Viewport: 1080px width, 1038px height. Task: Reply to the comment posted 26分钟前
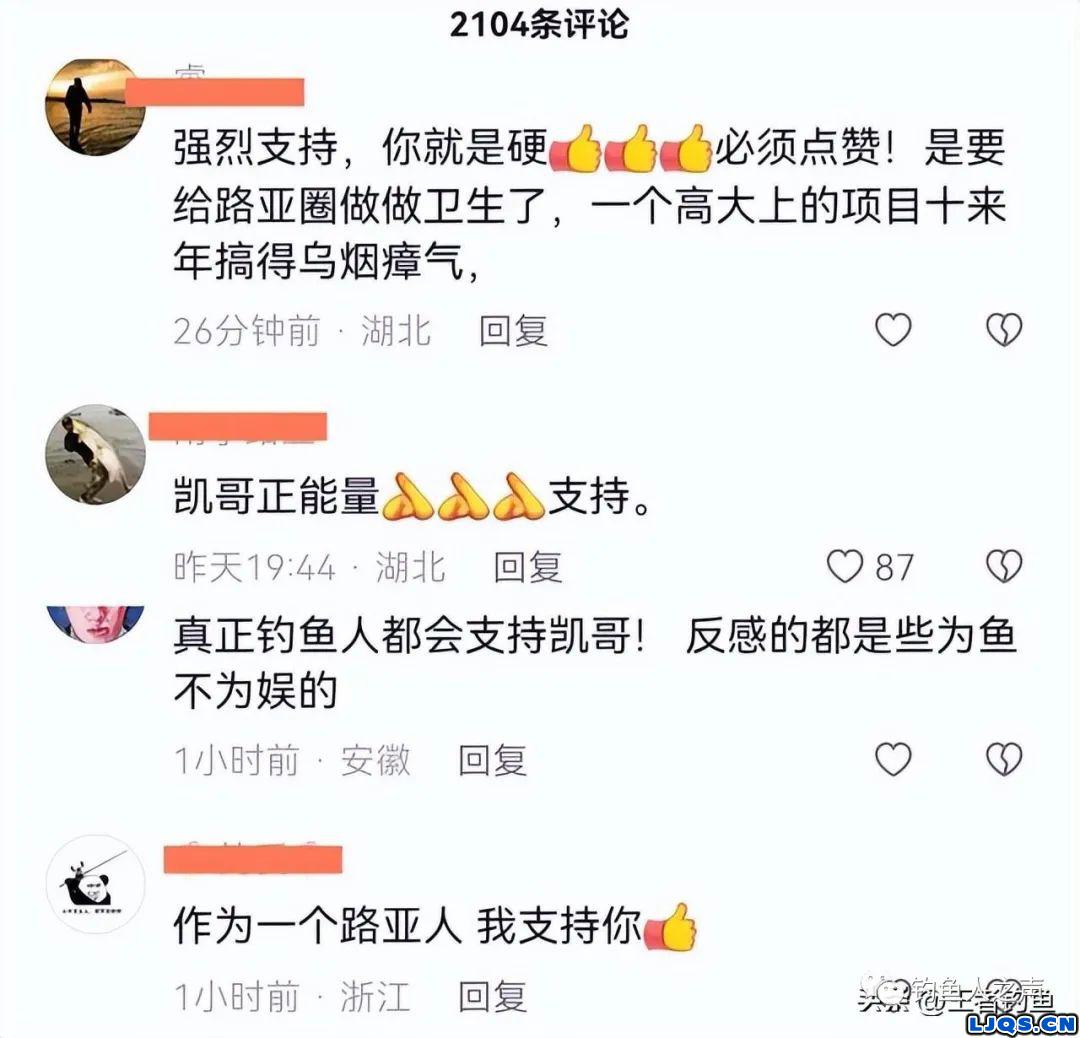(513, 330)
